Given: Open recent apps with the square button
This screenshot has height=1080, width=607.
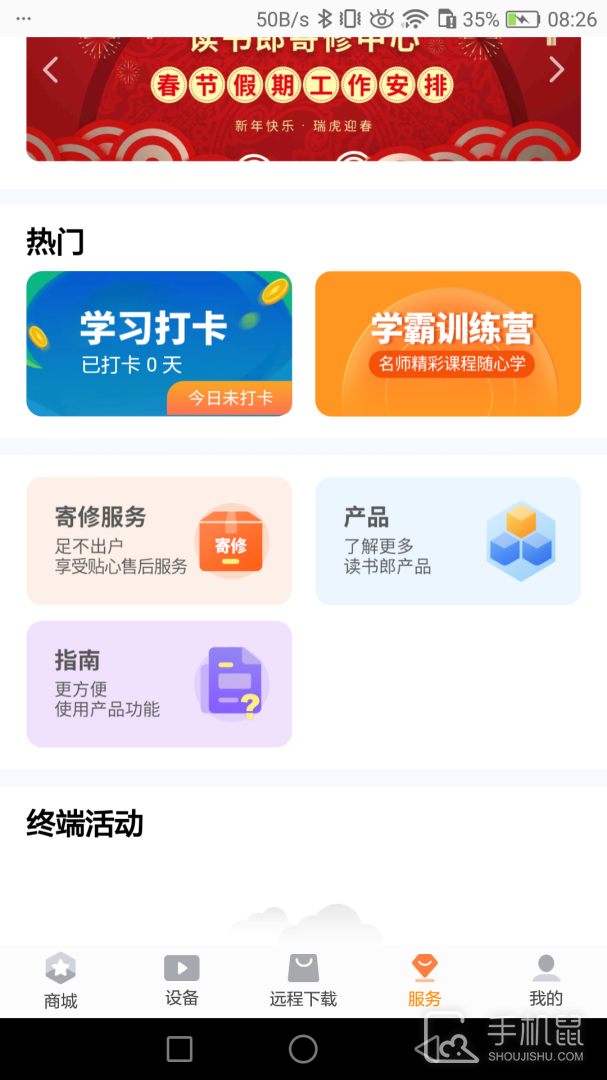Looking at the screenshot, I should click(x=180, y=1049).
